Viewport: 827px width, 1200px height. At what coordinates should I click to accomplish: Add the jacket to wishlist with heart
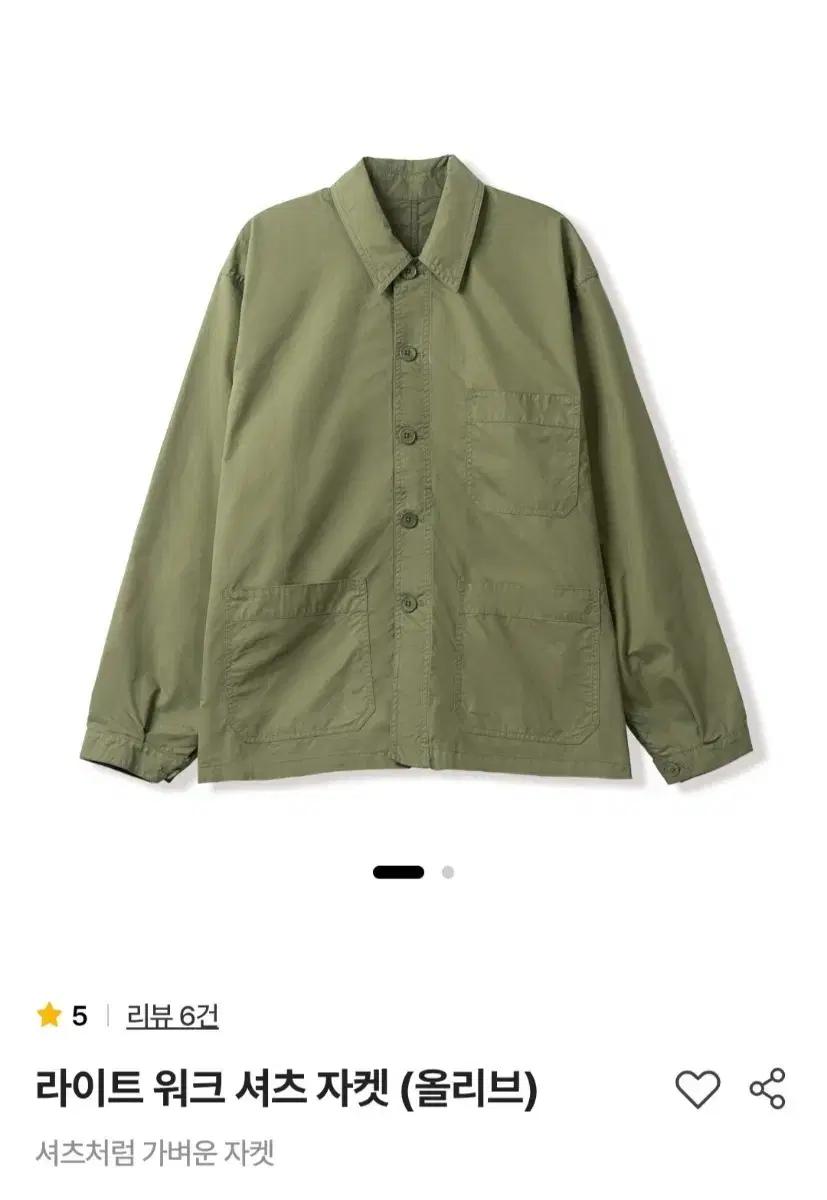point(697,1089)
